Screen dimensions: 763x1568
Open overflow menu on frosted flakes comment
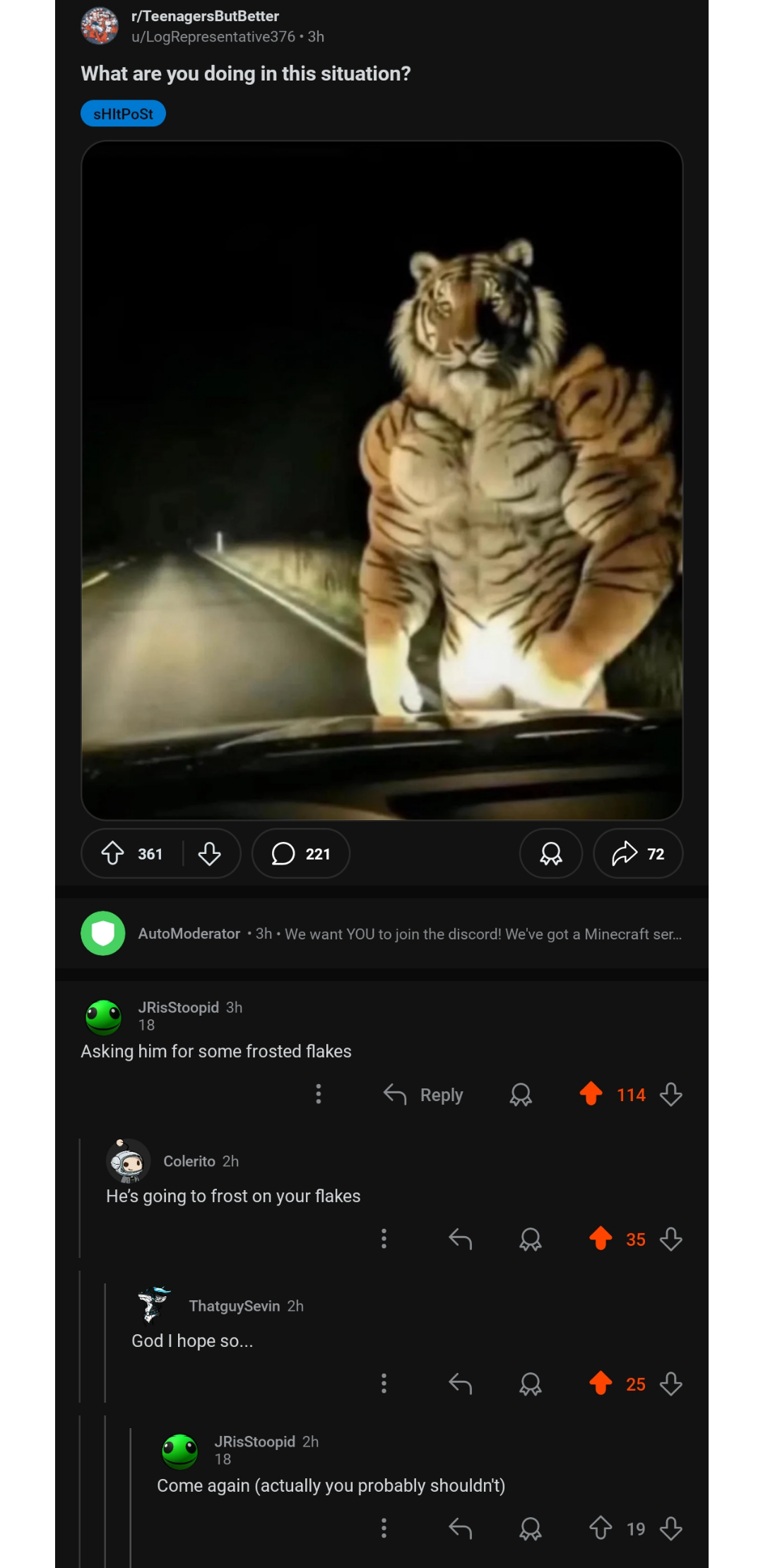(x=319, y=1094)
